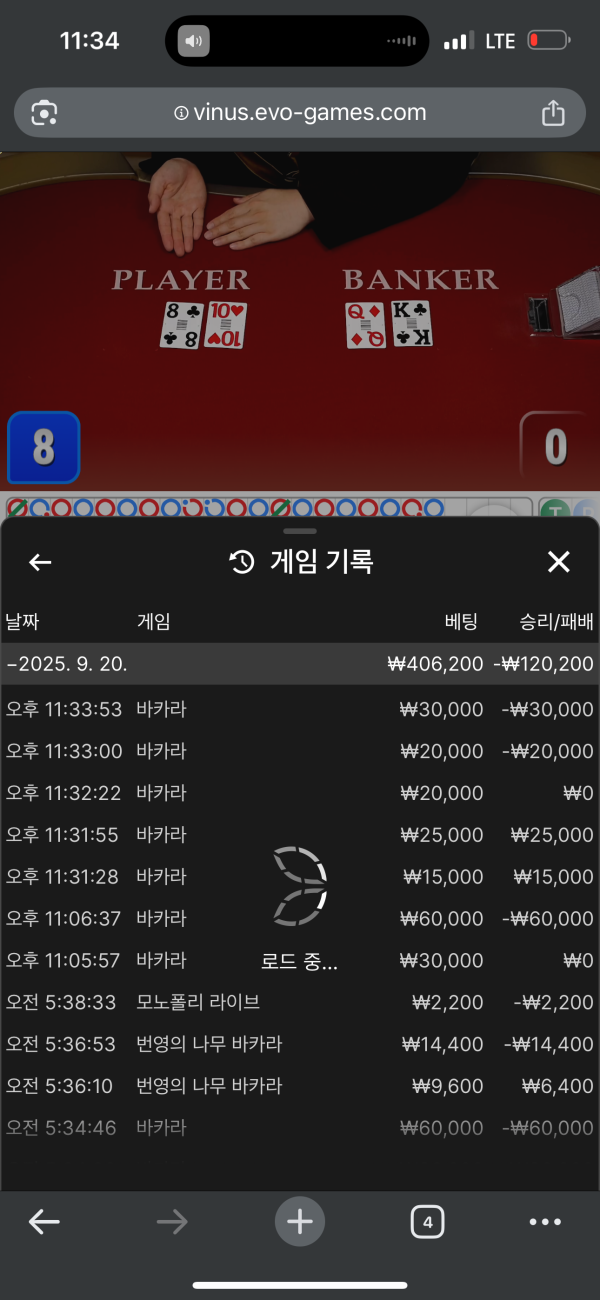The height and width of the screenshot is (1300, 600).
Task: Select the 오후 11:06:37 바카라 entry
Action: point(300,918)
